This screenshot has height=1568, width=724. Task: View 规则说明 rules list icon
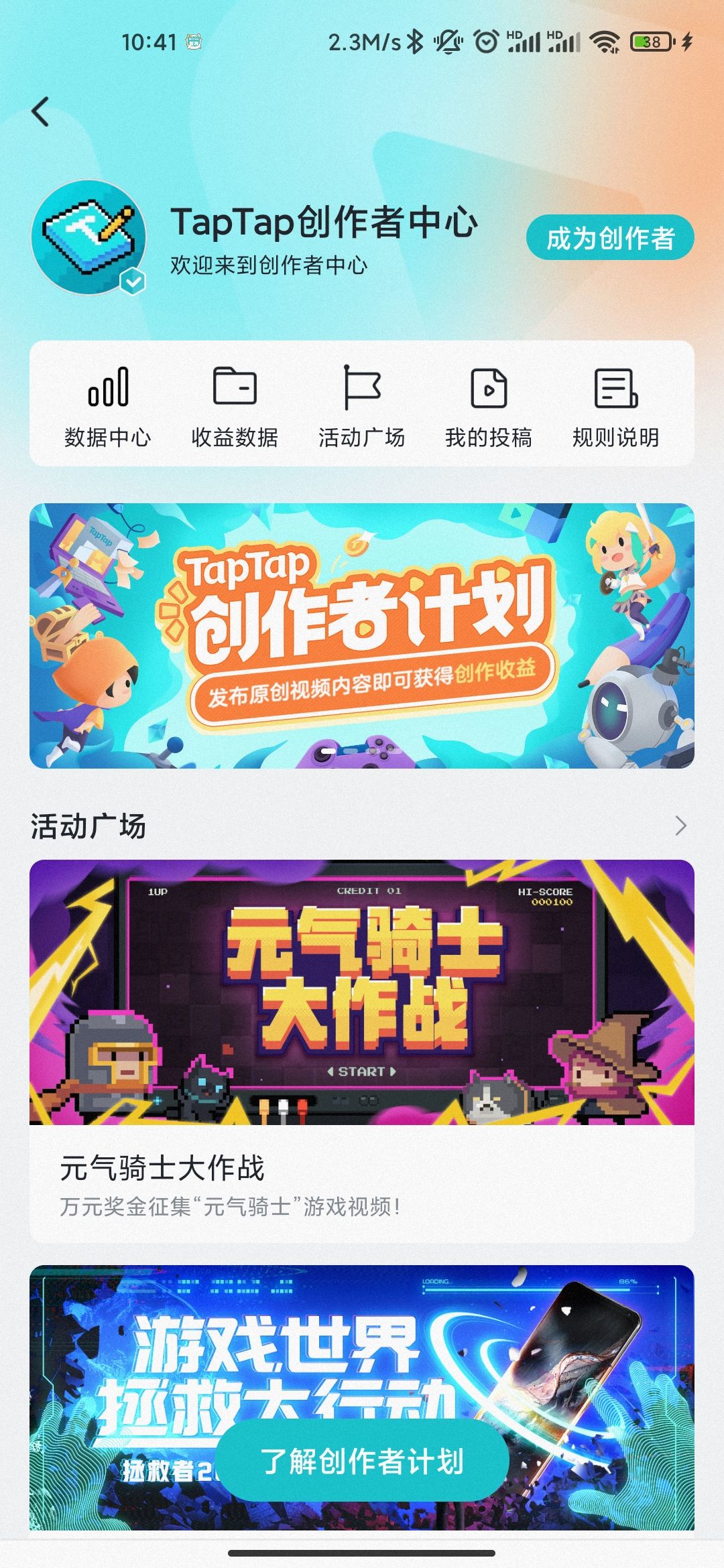pyautogui.click(x=615, y=389)
